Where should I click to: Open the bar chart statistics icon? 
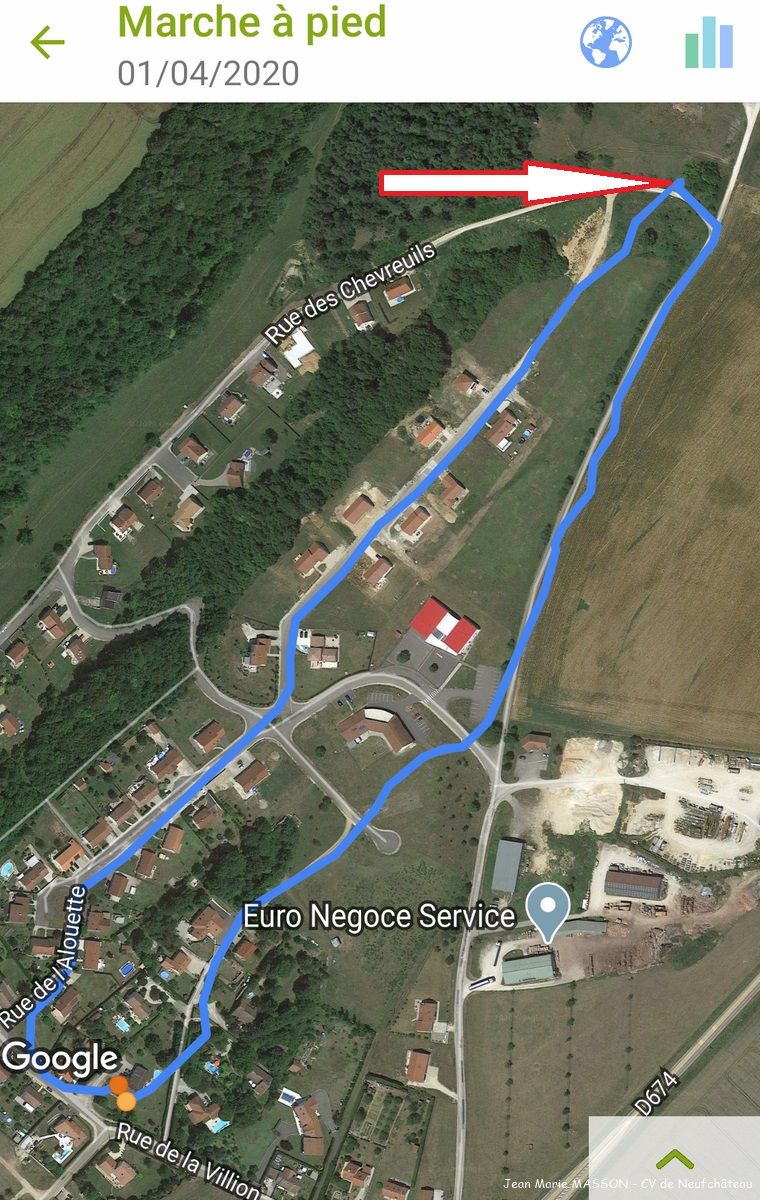709,43
